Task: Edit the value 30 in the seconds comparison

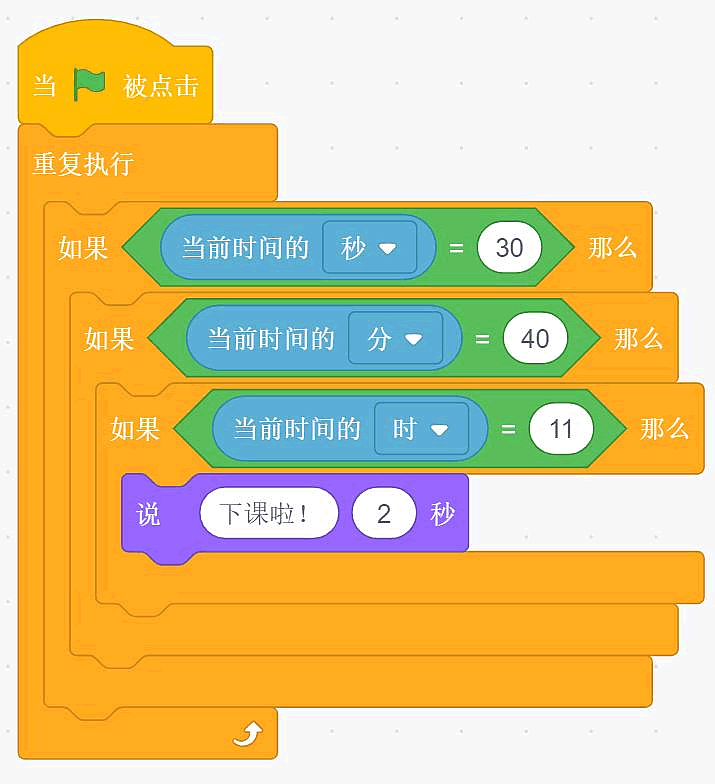Action: (509, 248)
